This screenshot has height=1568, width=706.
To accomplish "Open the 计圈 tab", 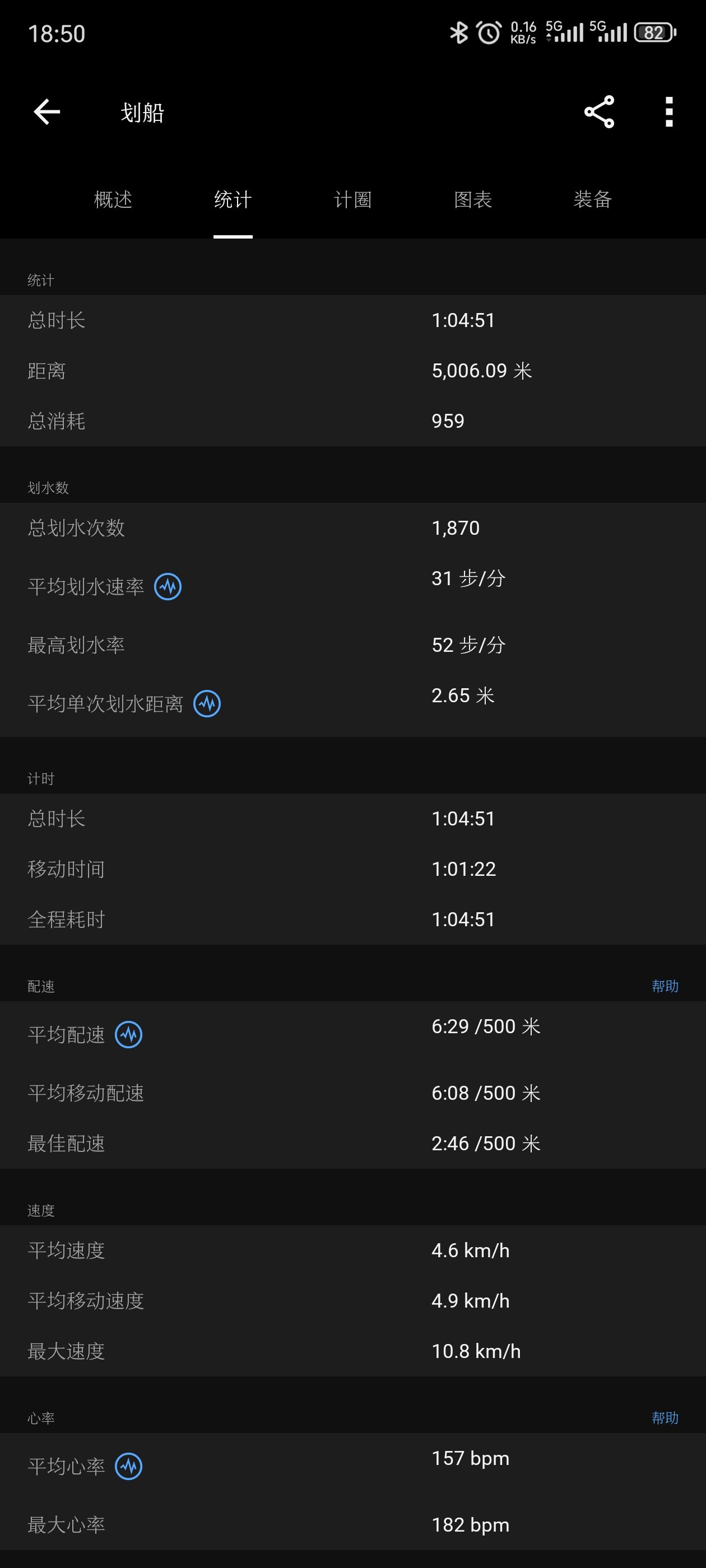I will click(x=352, y=200).
